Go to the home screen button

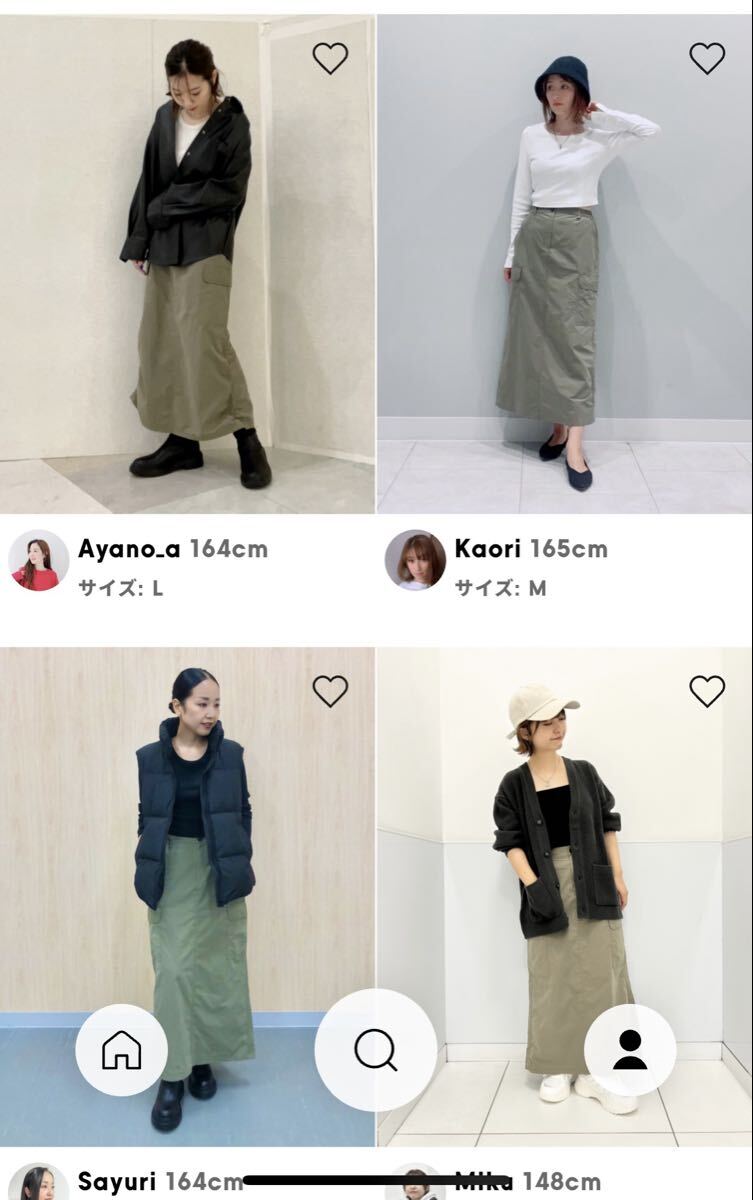tap(121, 1050)
